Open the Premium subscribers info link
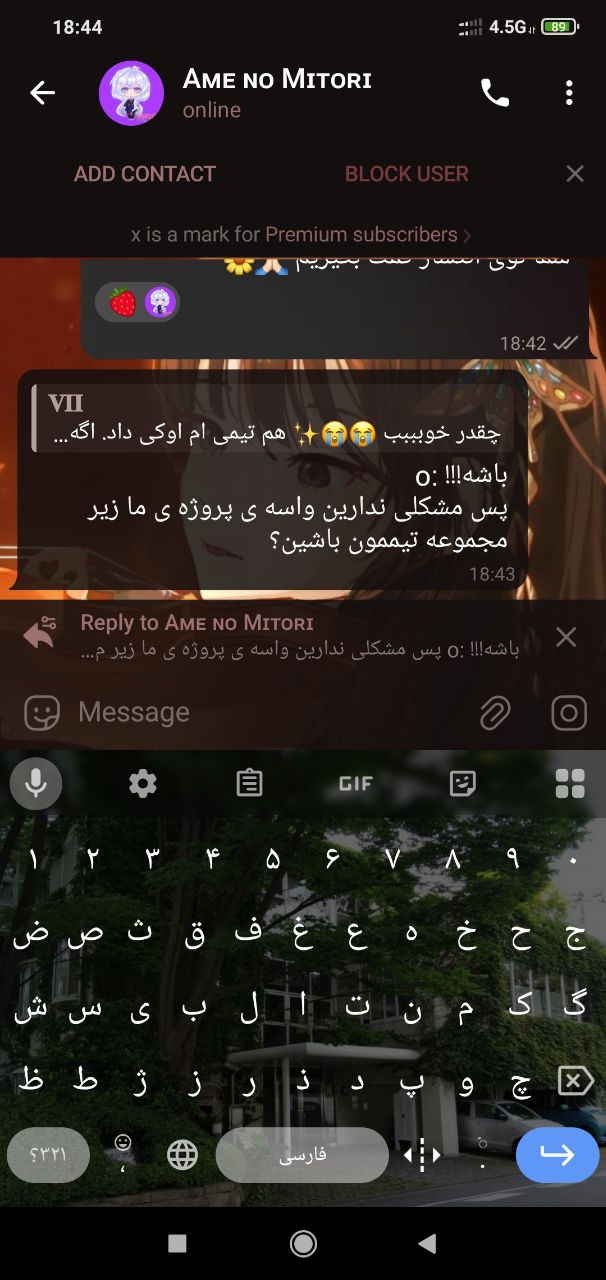The width and height of the screenshot is (606, 1280). pyautogui.click(x=301, y=235)
